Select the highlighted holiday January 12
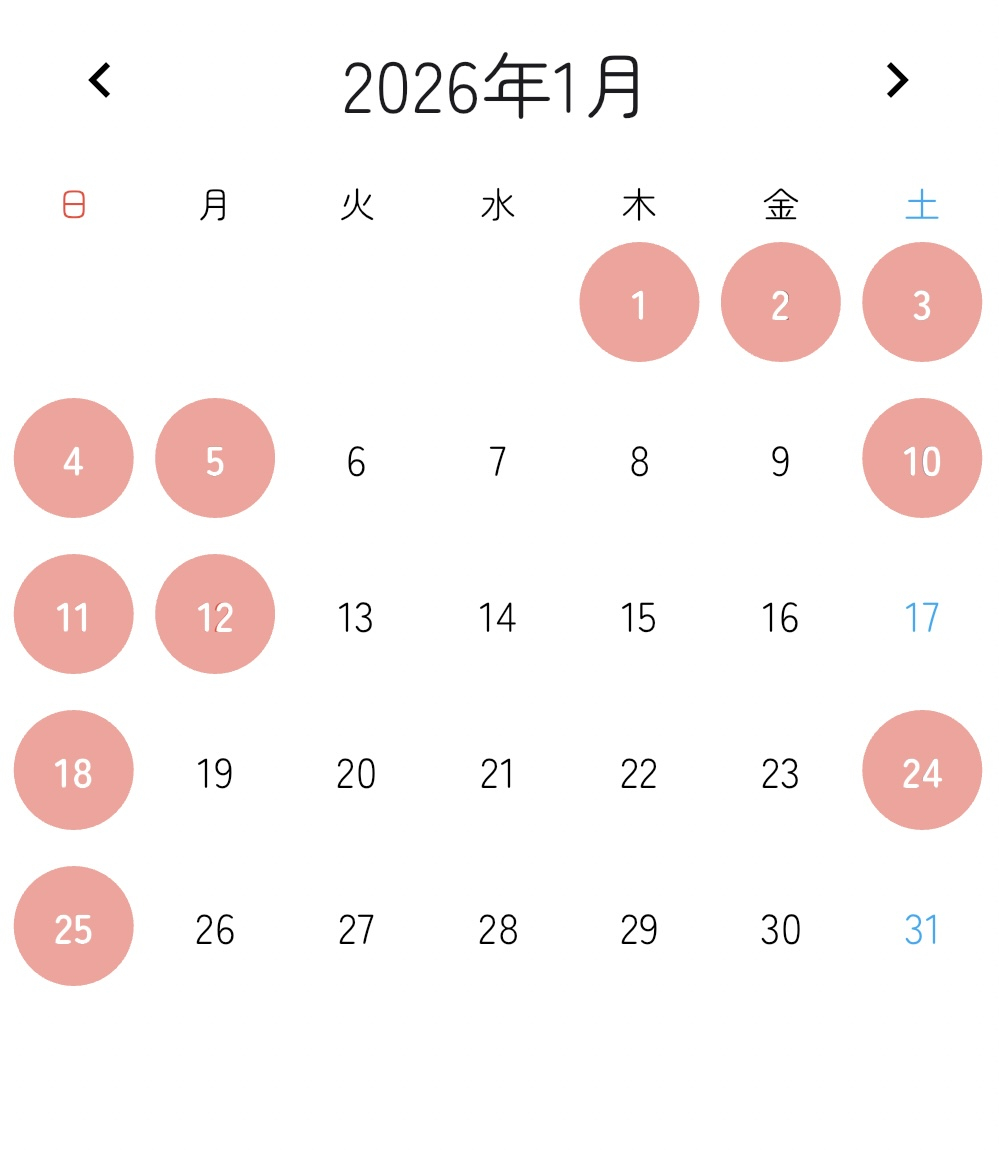The image size is (999, 1150). (214, 614)
